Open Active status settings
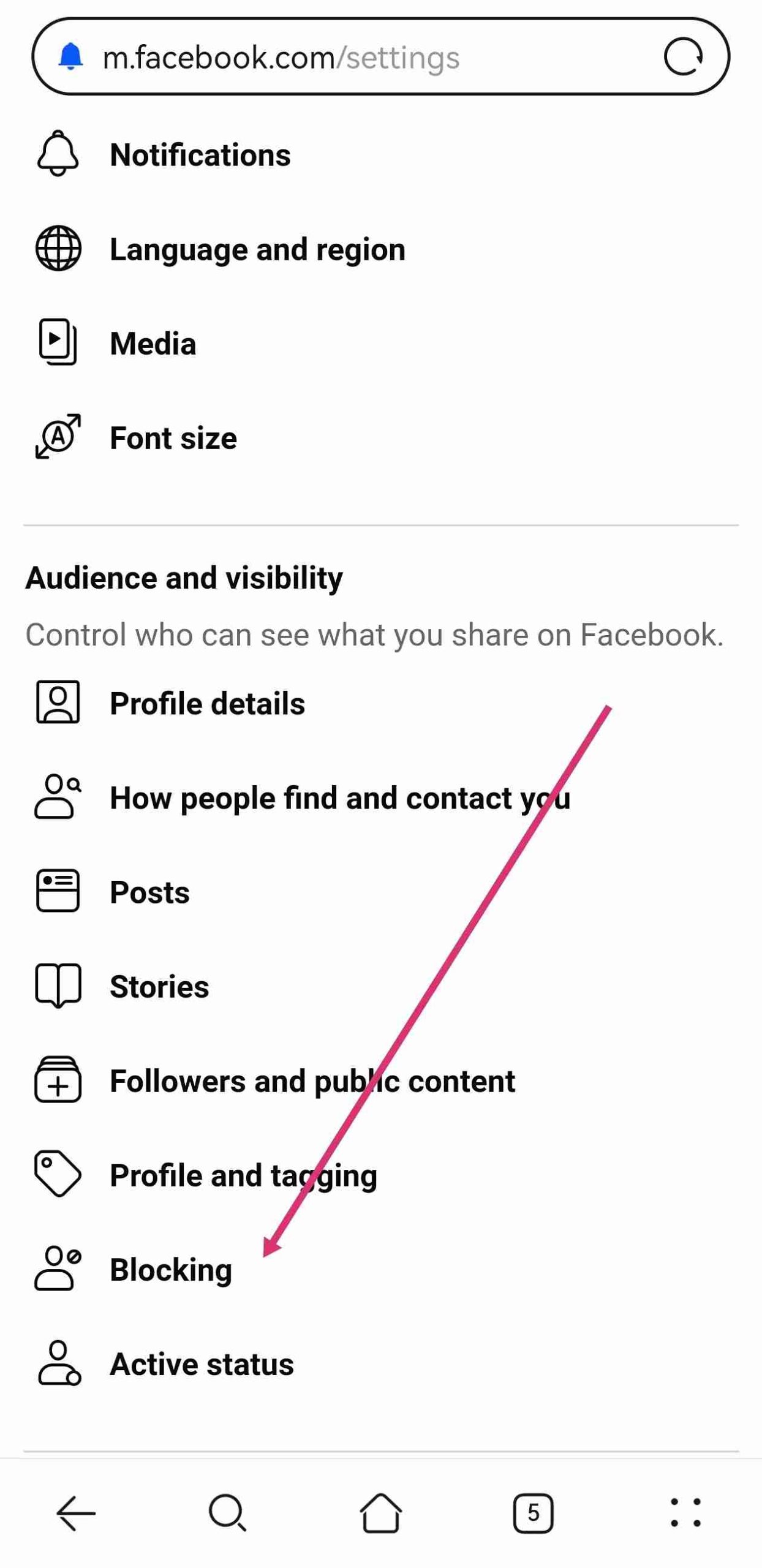Image resolution: width=762 pixels, height=1568 pixels. [381, 1363]
